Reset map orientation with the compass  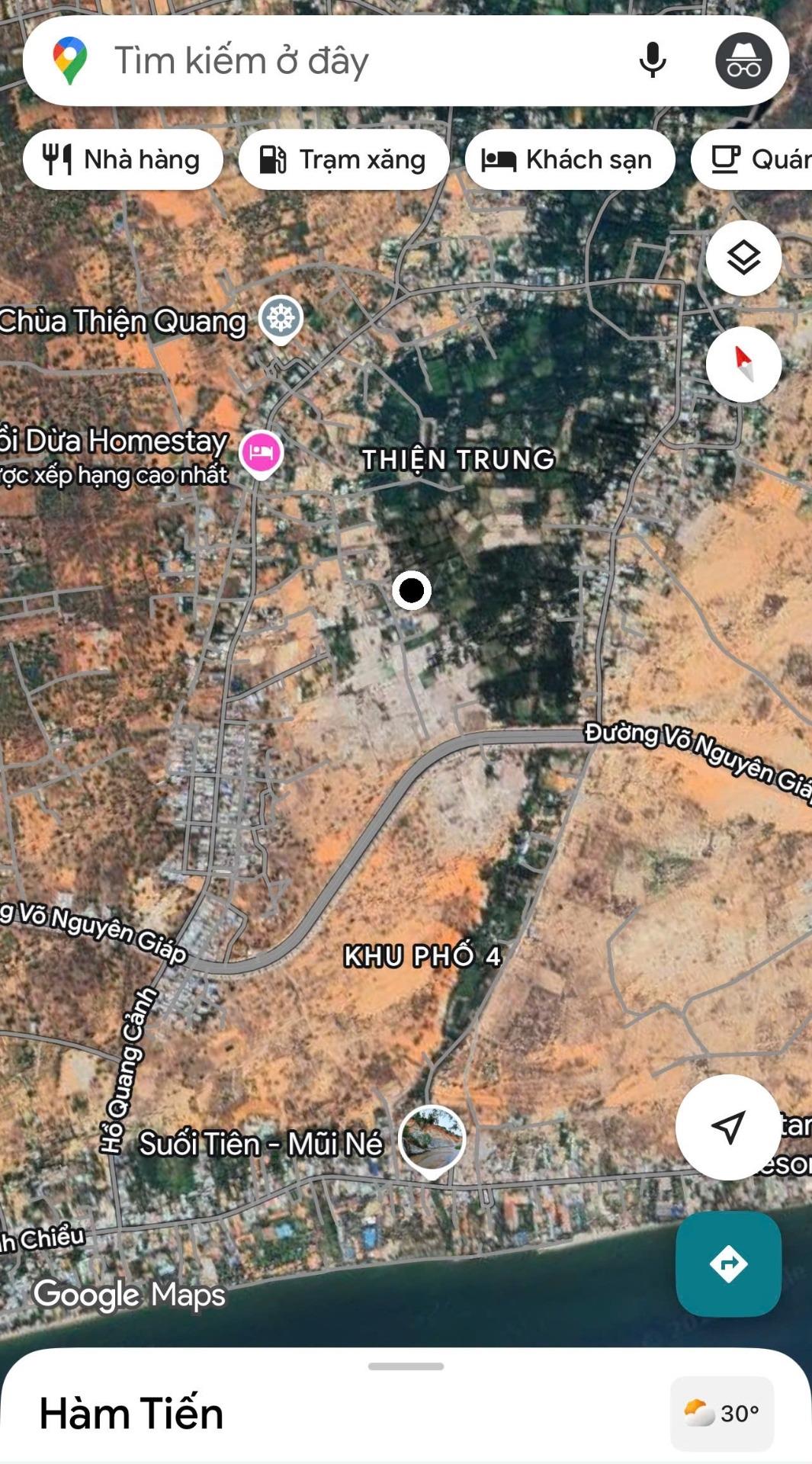point(743,364)
